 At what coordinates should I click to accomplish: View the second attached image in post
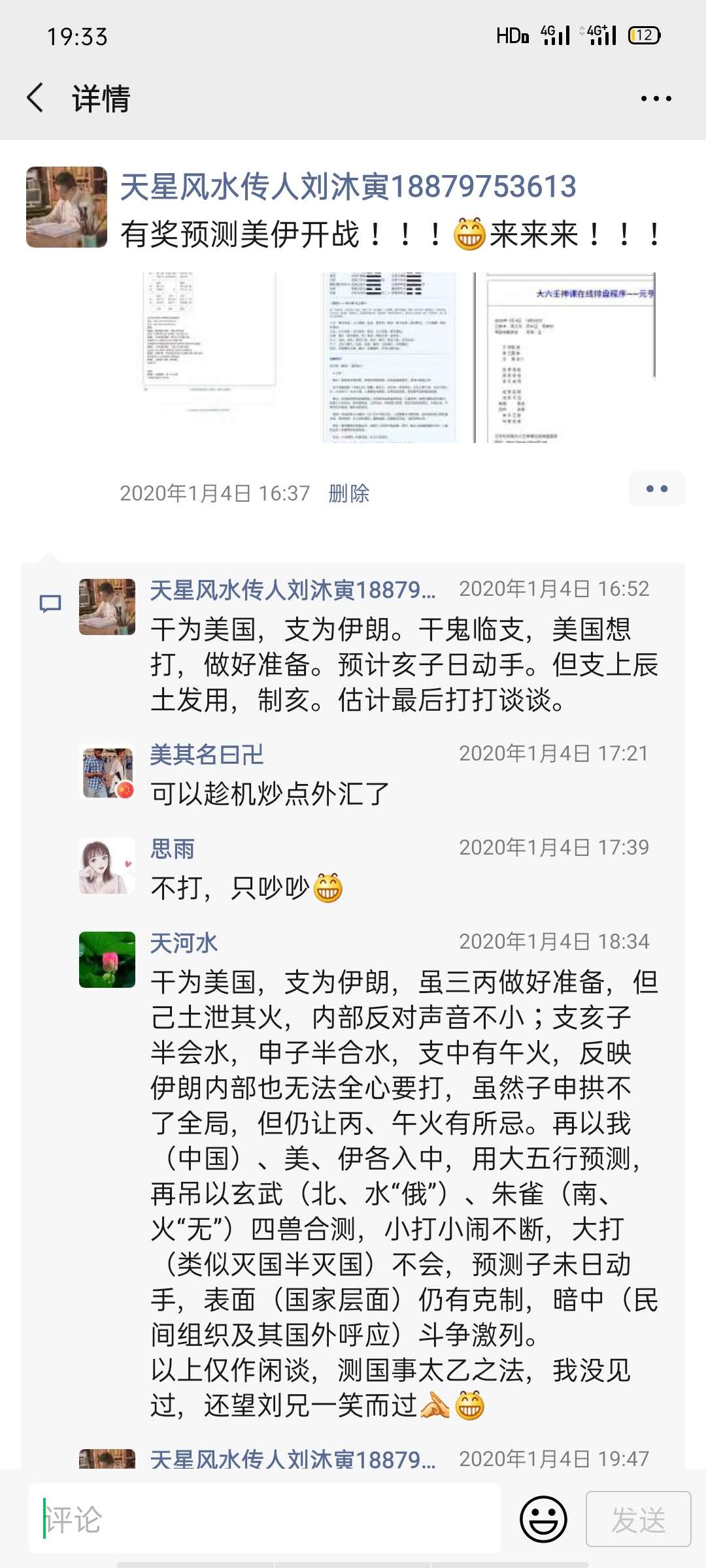[389, 357]
